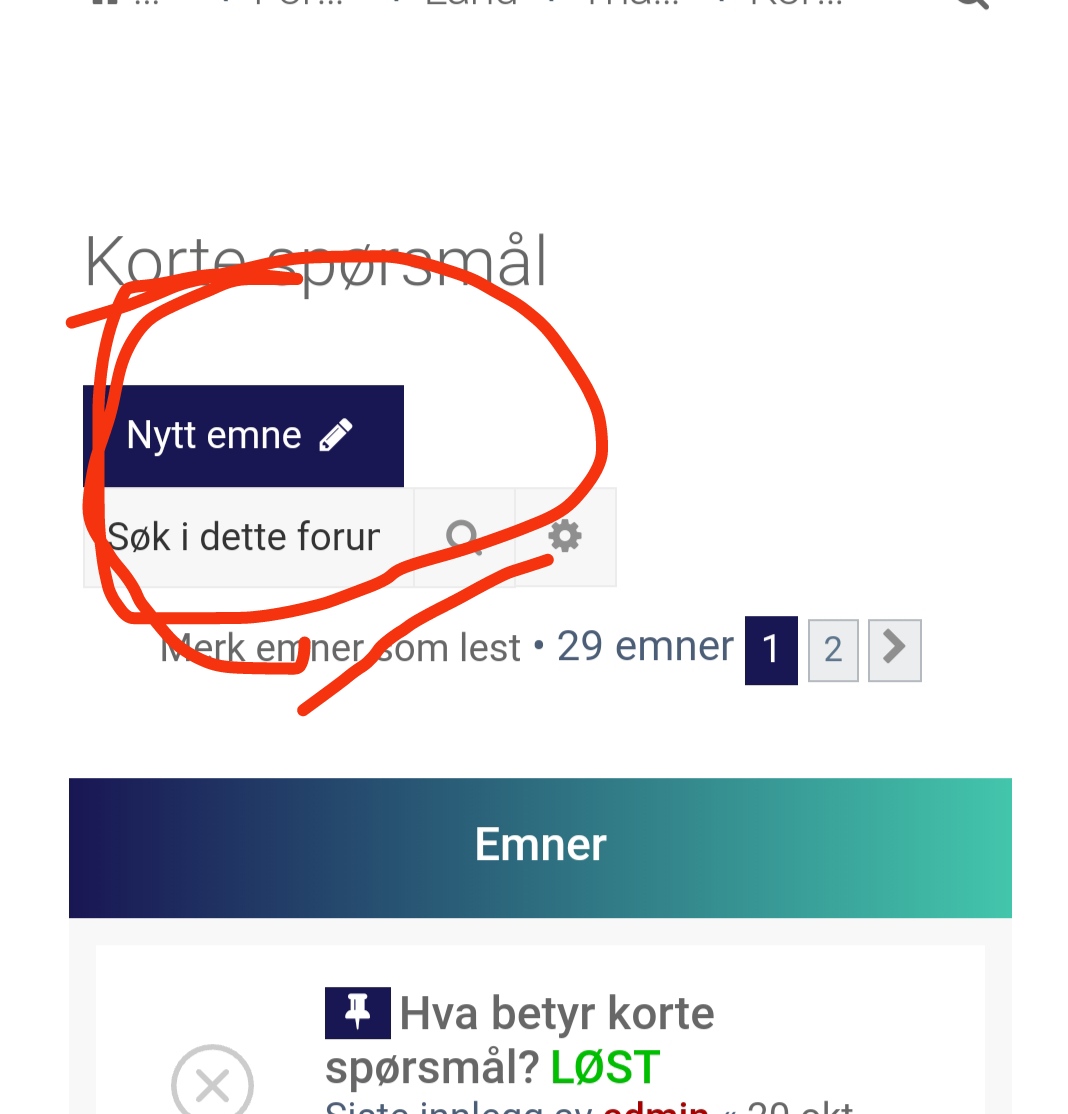The image size is (1068, 1114).
Task: Go to page 2 of topics
Action: point(833,651)
